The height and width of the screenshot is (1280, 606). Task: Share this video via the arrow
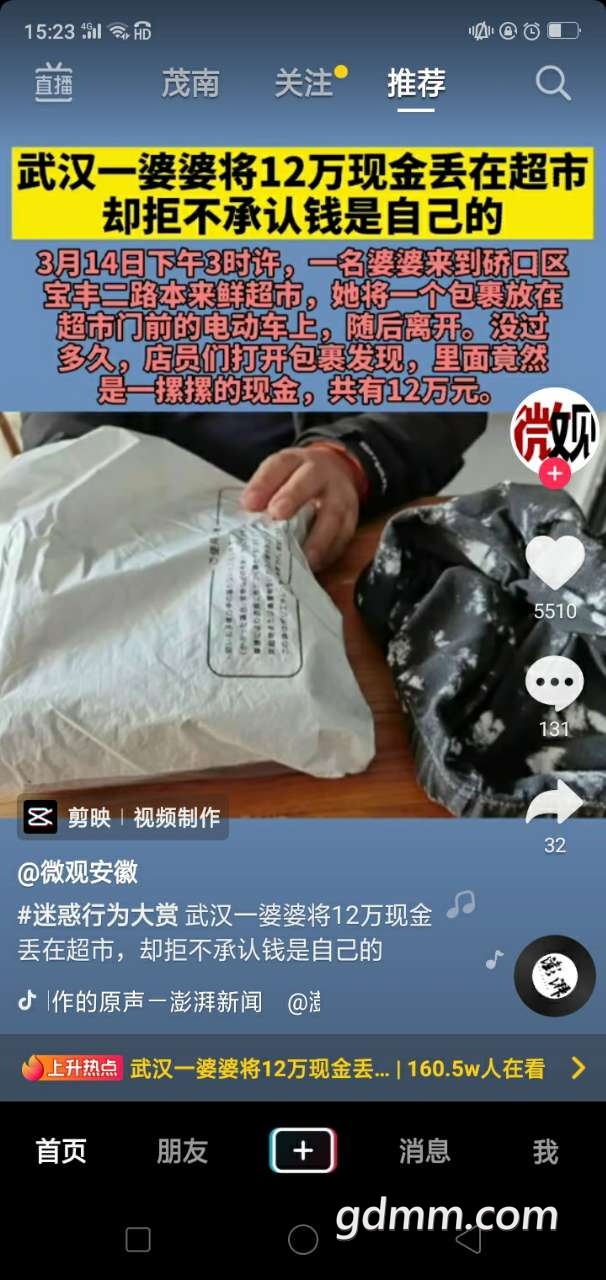(x=555, y=801)
